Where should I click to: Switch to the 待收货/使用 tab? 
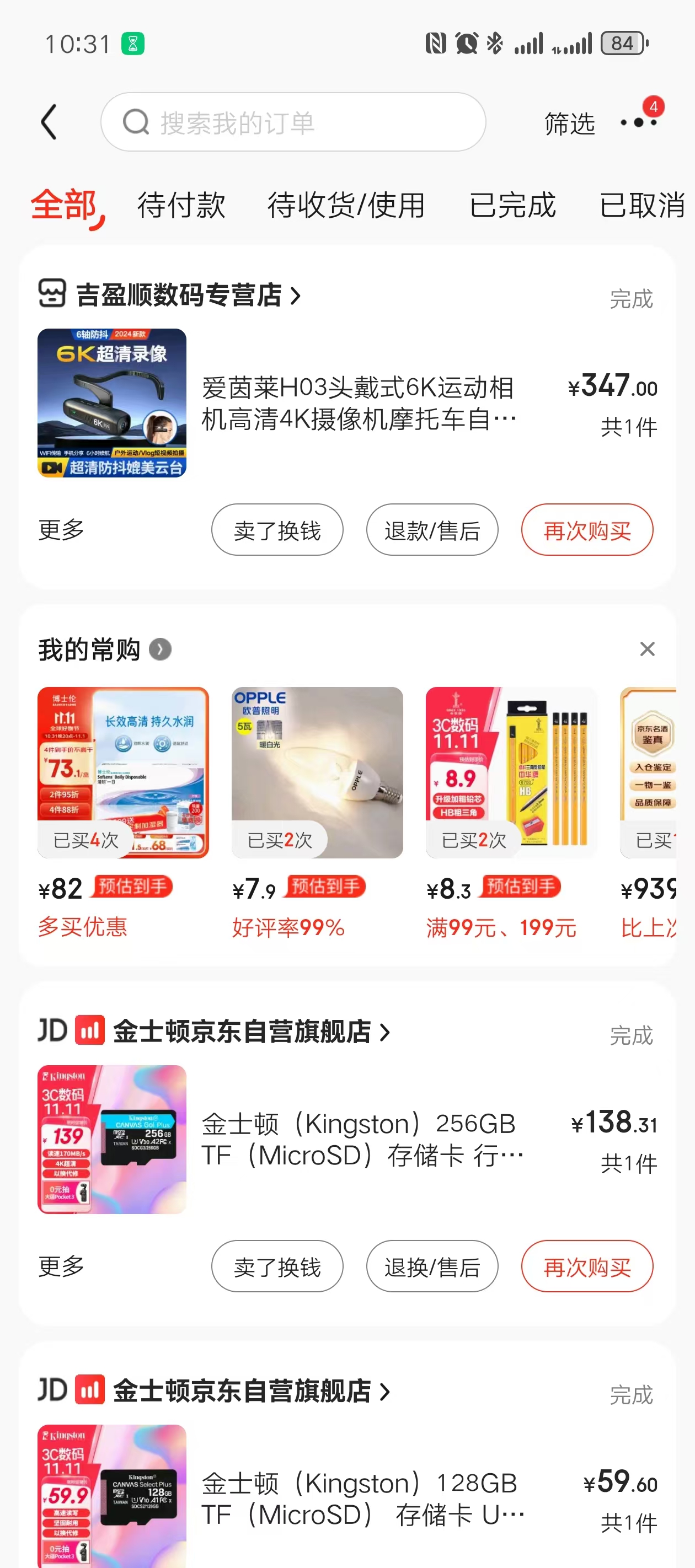[346, 205]
